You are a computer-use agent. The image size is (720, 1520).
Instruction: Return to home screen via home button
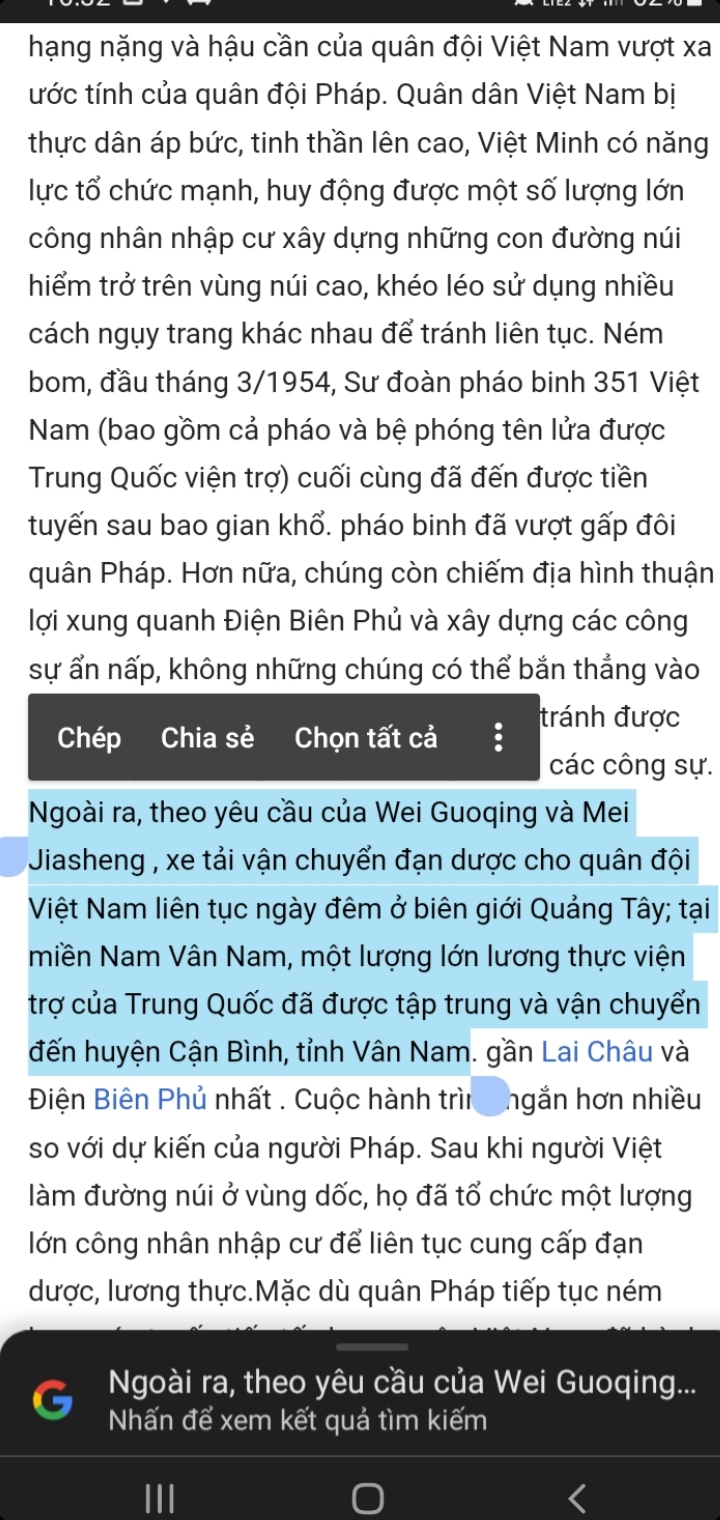pyautogui.click(x=367, y=1498)
